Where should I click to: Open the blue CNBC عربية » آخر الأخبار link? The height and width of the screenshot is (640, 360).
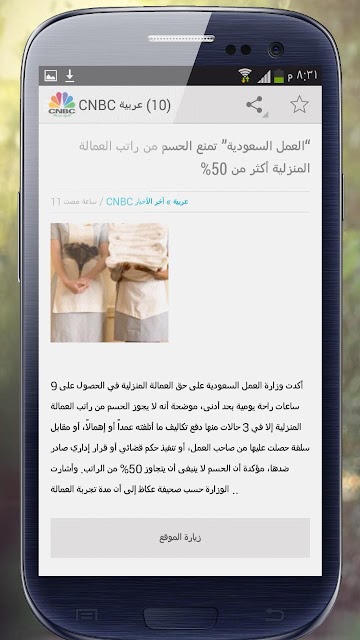point(147,202)
